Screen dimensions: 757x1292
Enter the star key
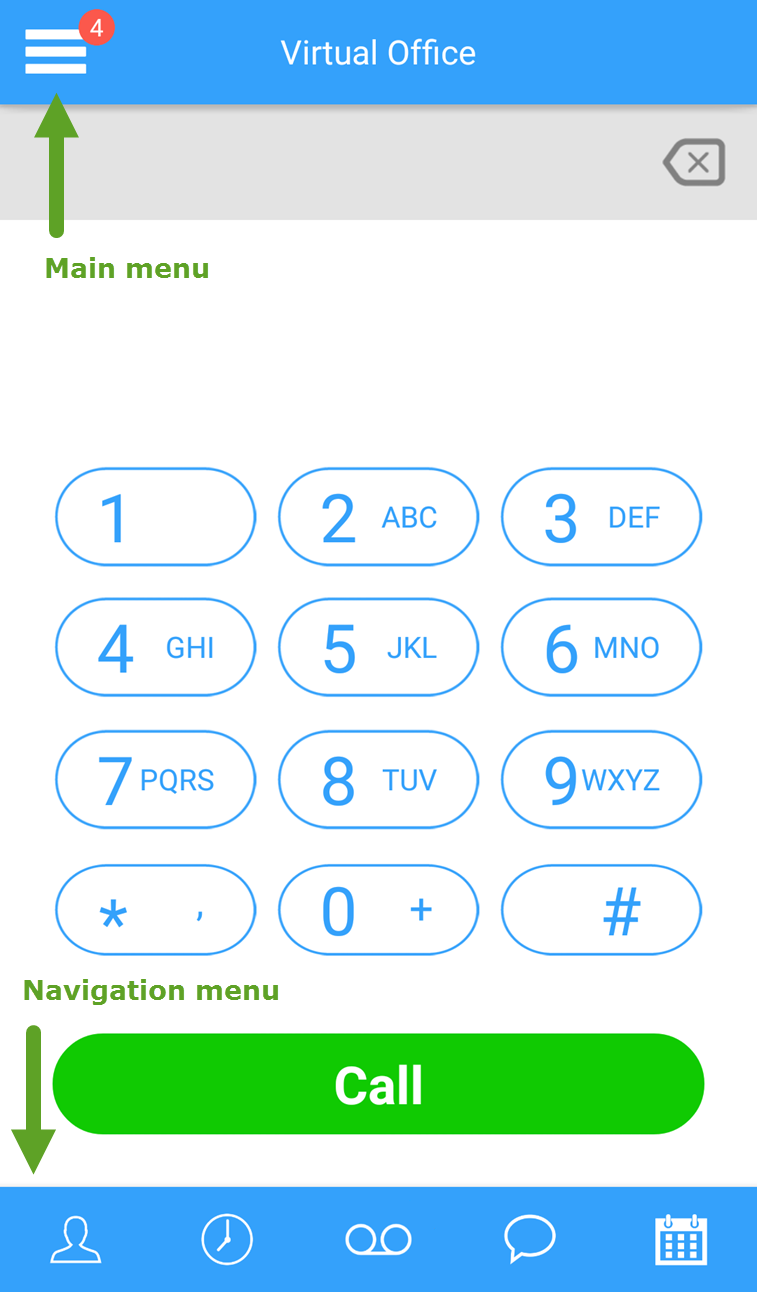tap(155, 911)
